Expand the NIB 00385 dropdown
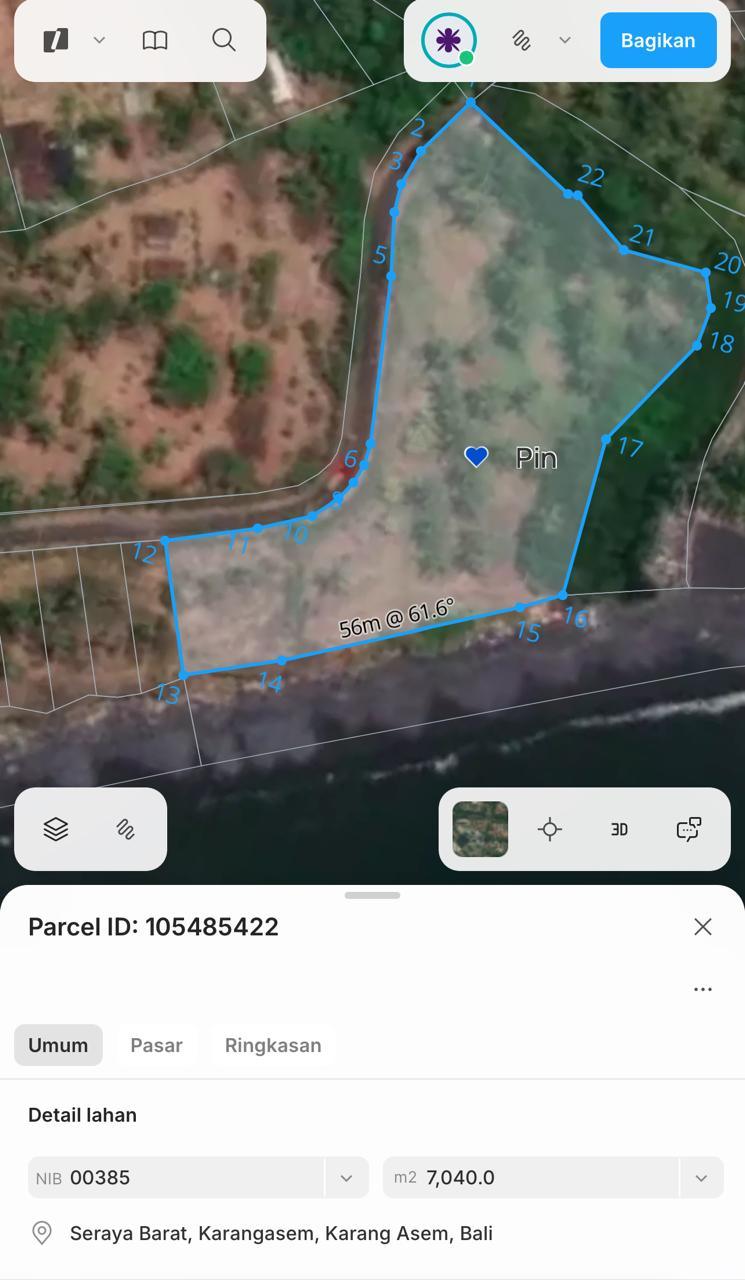Screen dimensions: 745x1280 [346, 1178]
